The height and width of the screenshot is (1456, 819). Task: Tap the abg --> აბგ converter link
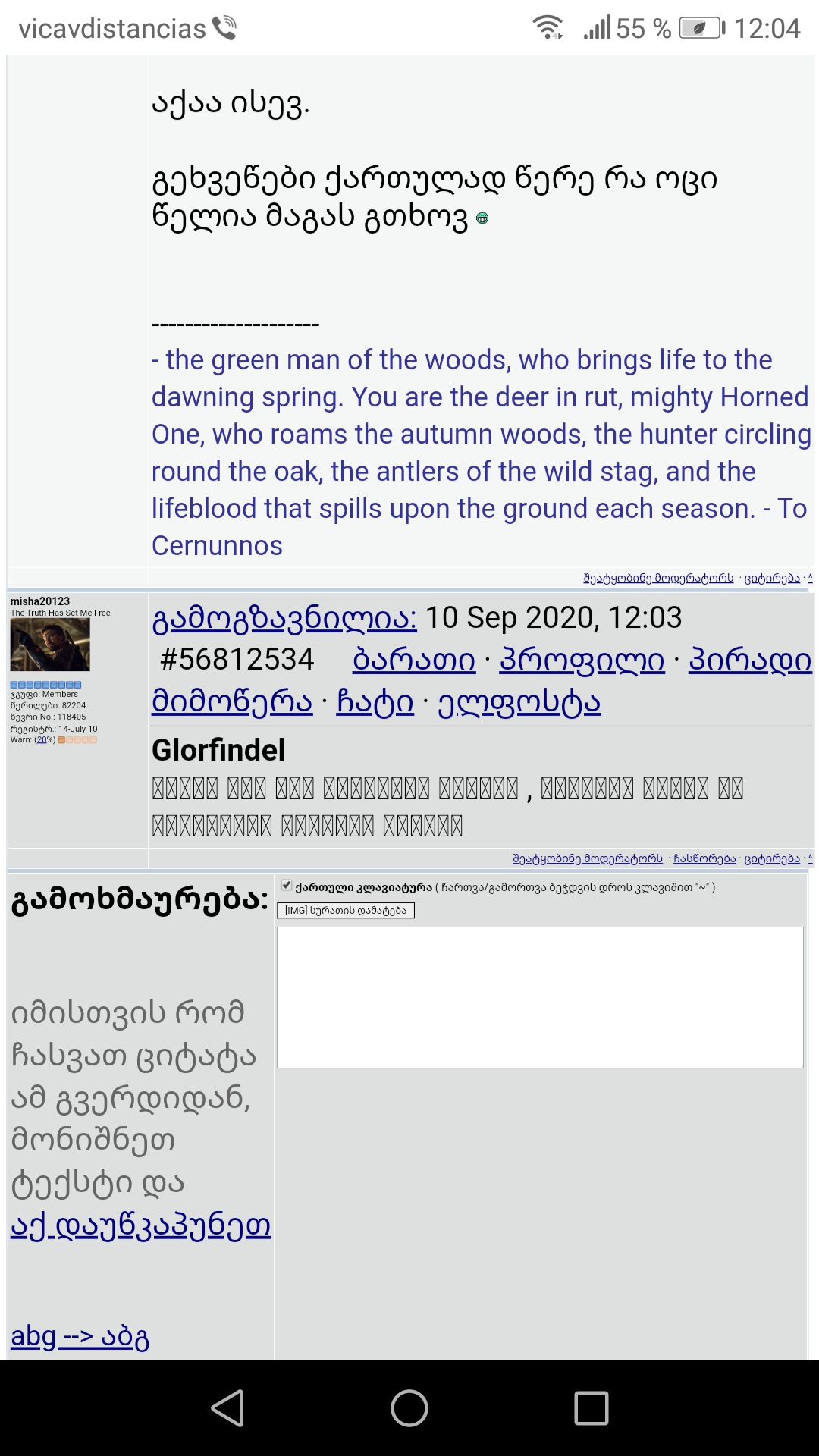pyautogui.click(x=80, y=1336)
